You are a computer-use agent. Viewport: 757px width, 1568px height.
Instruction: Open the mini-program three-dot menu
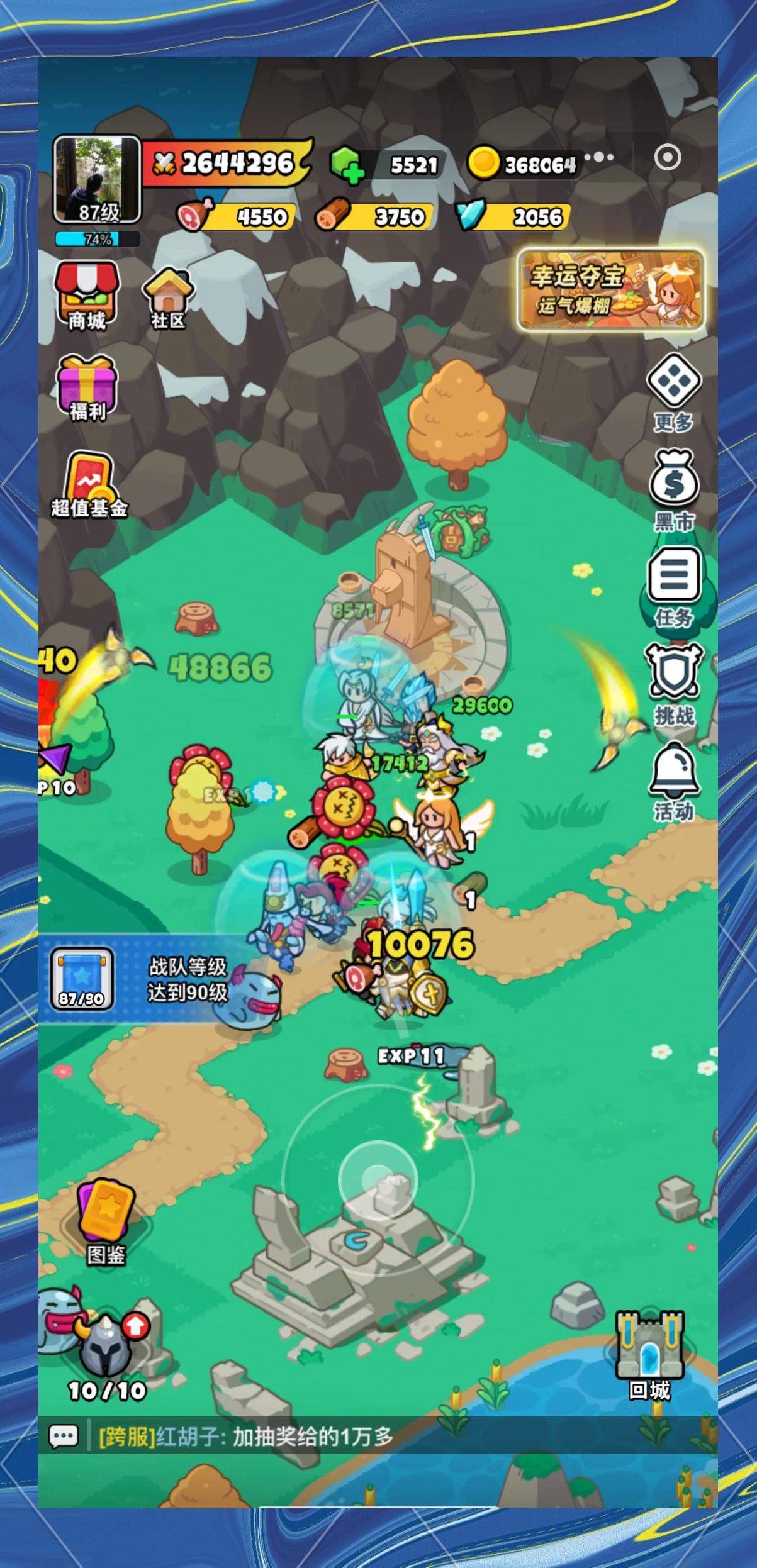(x=598, y=157)
